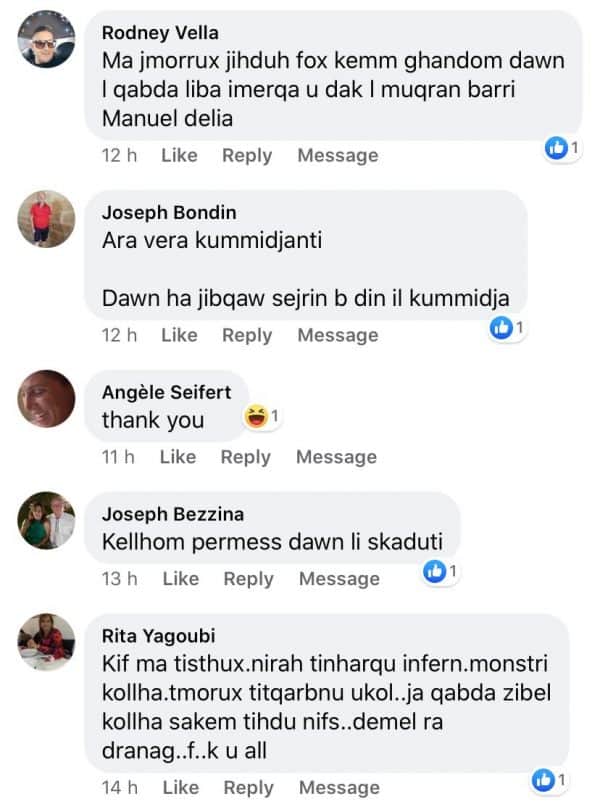
Task: Message Rita Yagoubi from her comment
Action: [x=339, y=787]
